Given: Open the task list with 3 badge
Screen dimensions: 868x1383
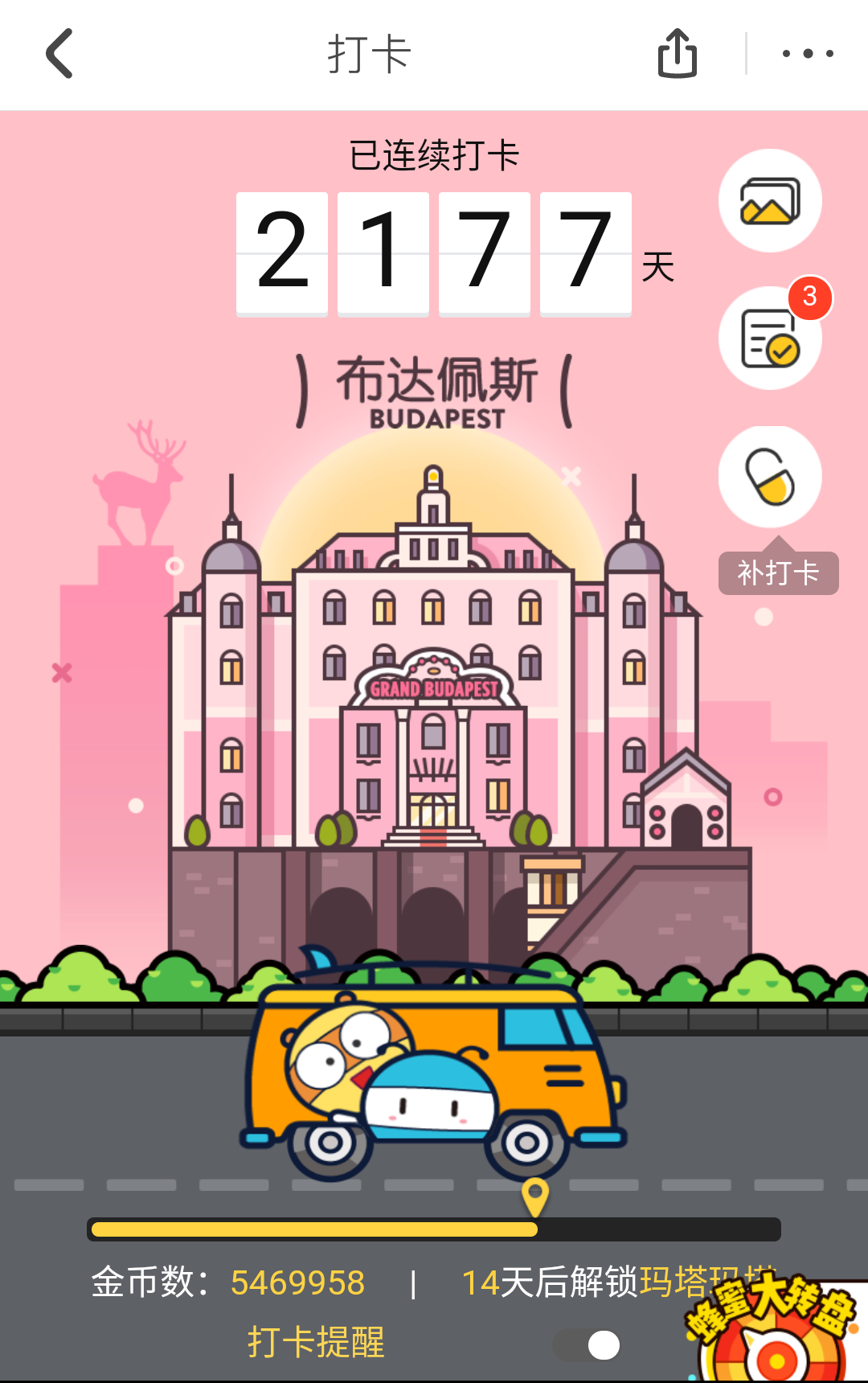Looking at the screenshot, I should tap(770, 339).
